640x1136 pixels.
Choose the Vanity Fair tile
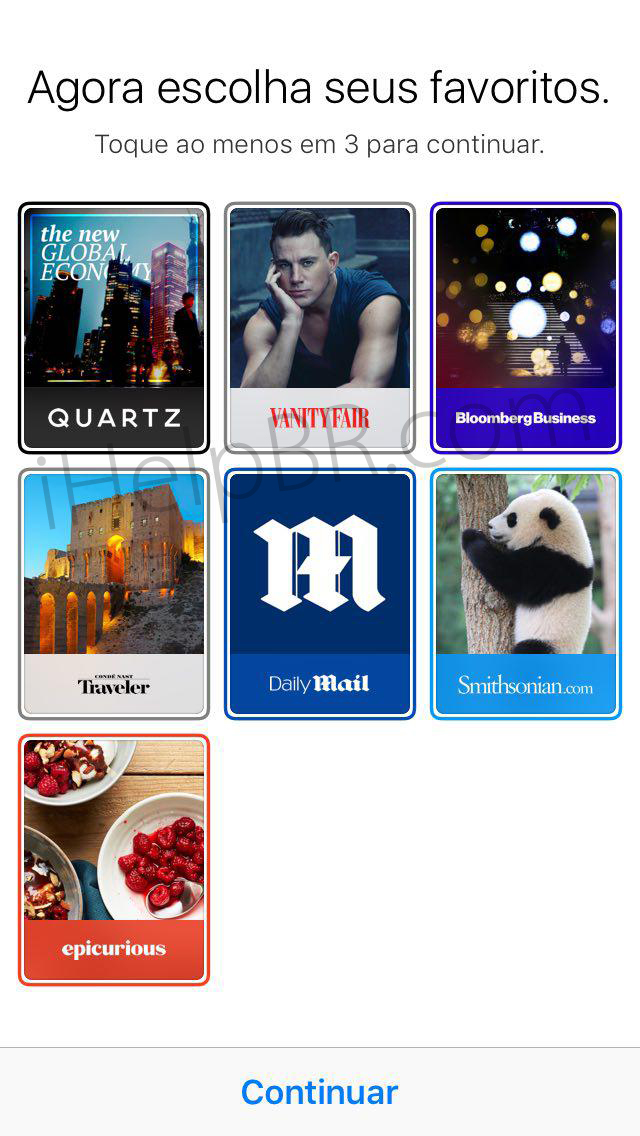coord(320,328)
